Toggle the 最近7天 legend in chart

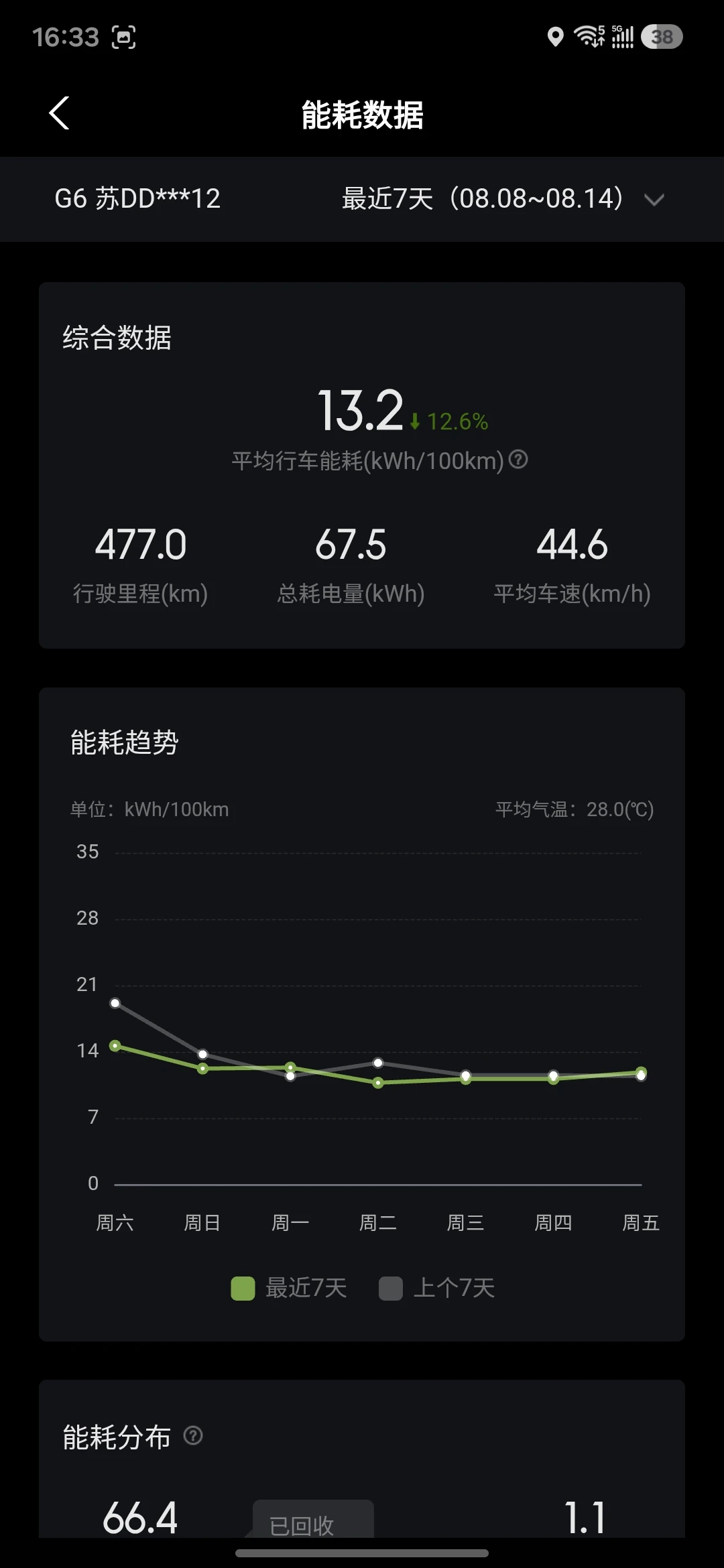(x=289, y=1288)
